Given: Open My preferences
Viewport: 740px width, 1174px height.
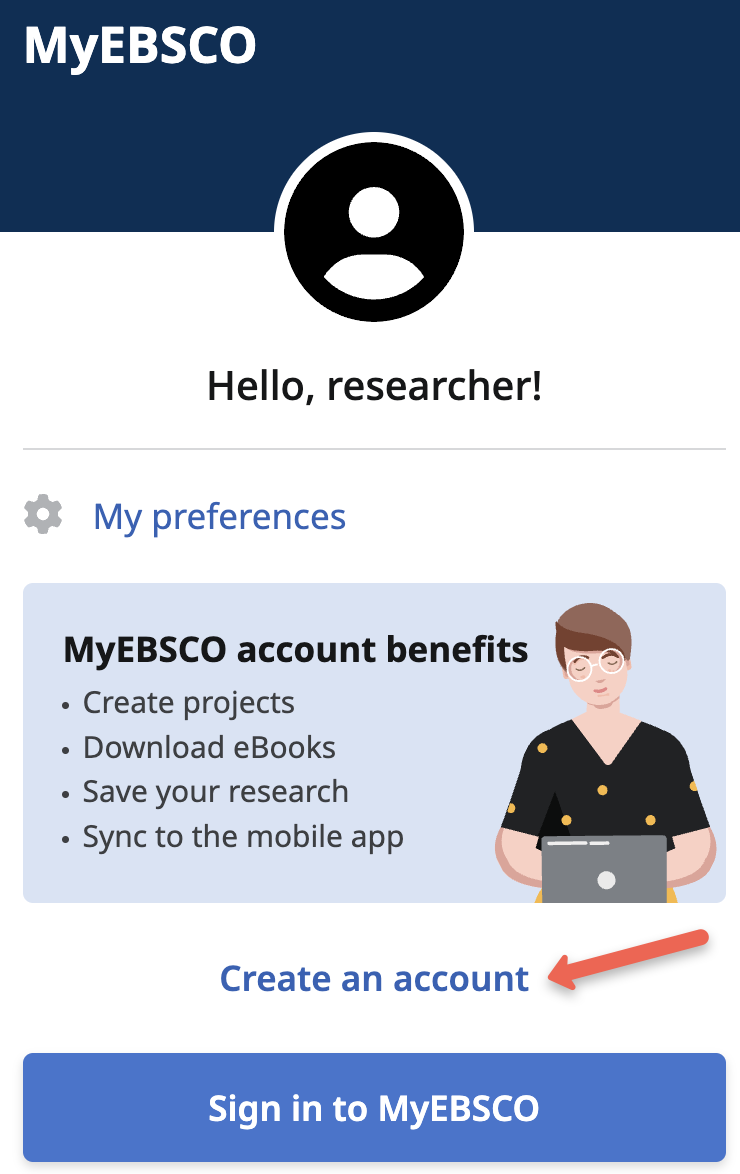Looking at the screenshot, I should [219, 516].
